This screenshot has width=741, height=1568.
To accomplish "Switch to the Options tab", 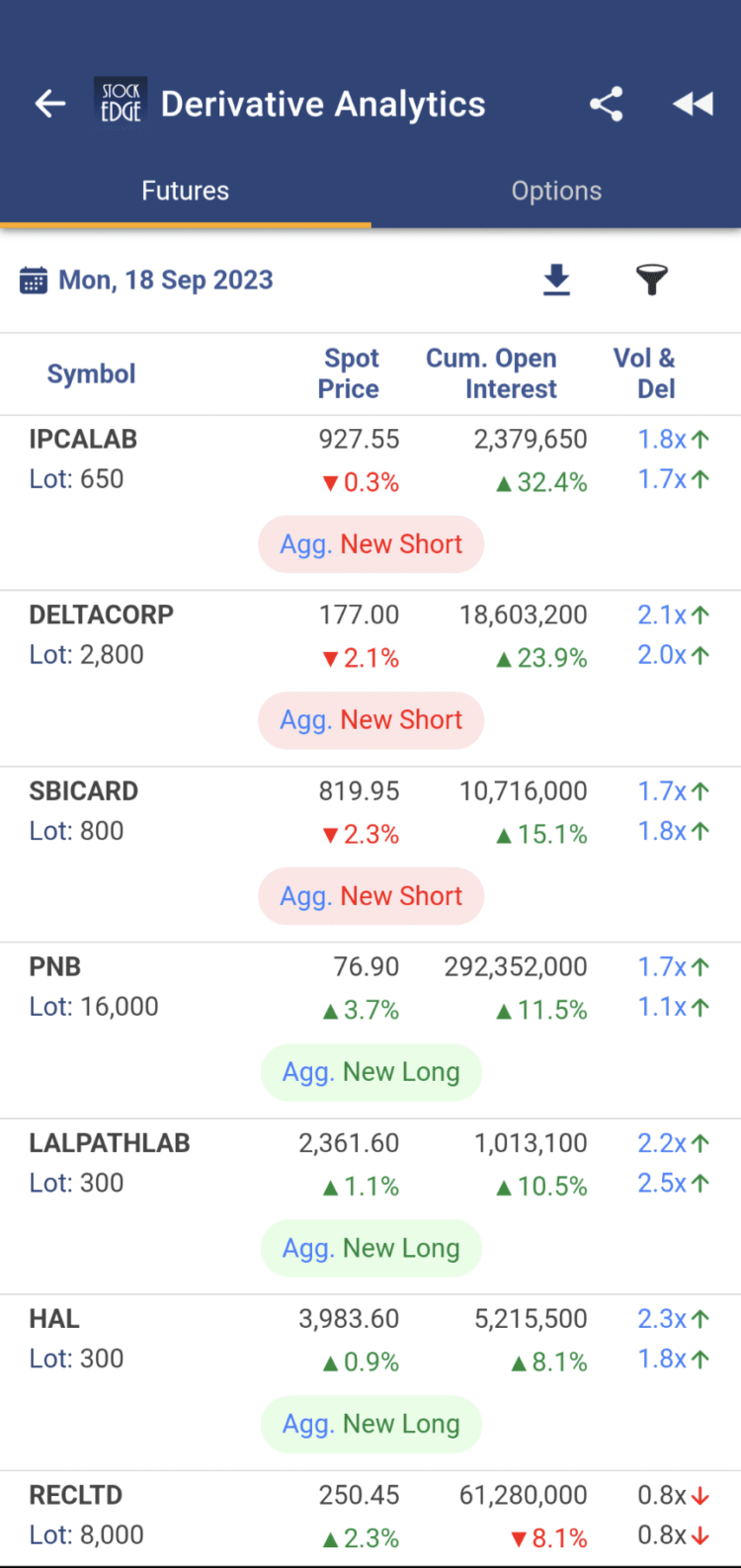I will coord(556,190).
